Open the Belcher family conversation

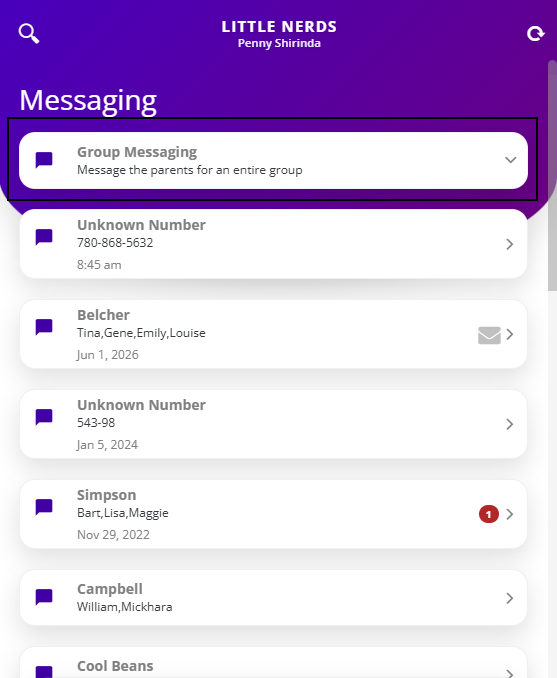[x=273, y=334]
